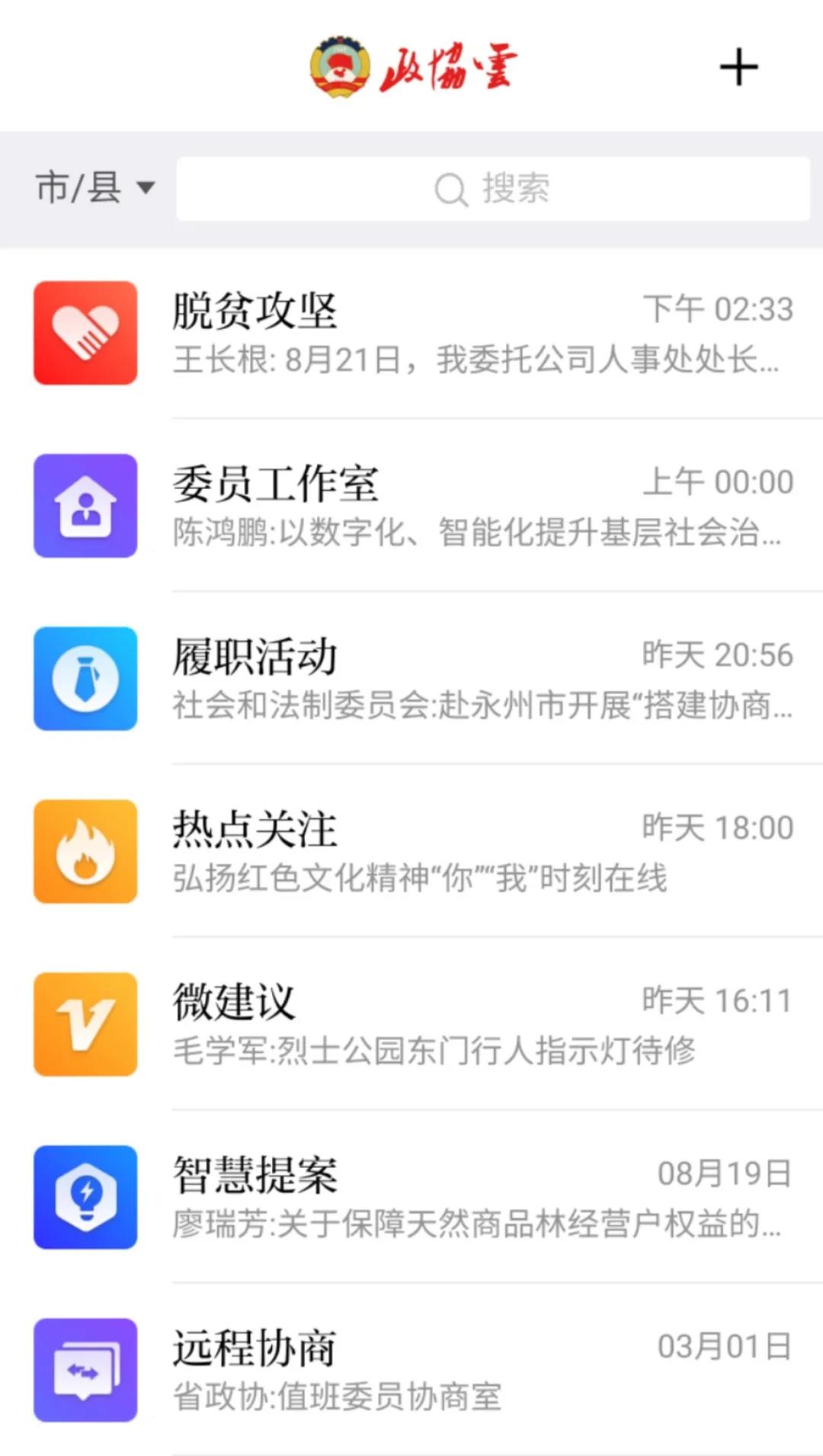Open 委员工作室 row
The width and height of the screenshot is (823, 1456).
pyautogui.click(x=411, y=506)
